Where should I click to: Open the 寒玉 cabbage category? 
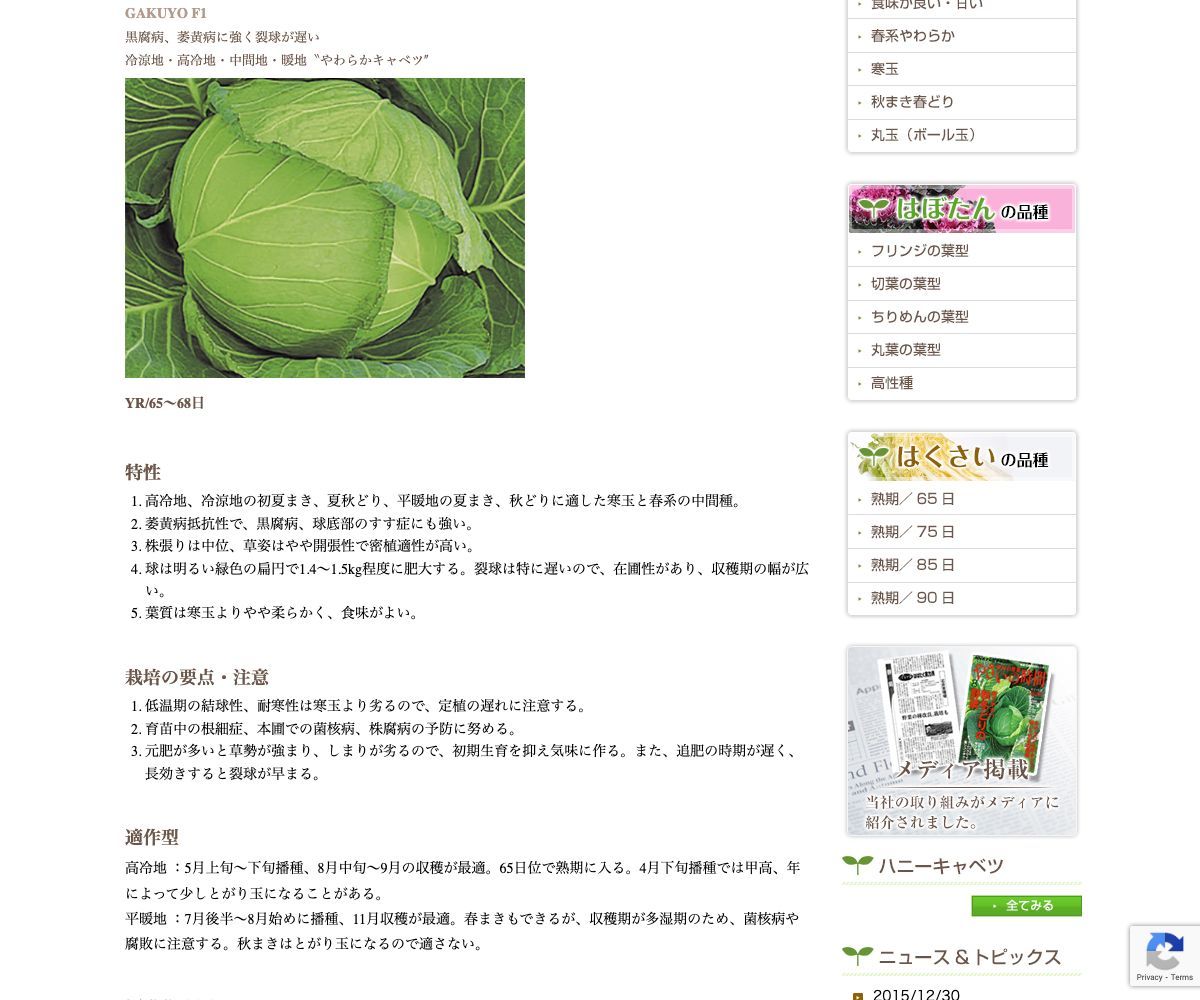[x=885, y=69]
